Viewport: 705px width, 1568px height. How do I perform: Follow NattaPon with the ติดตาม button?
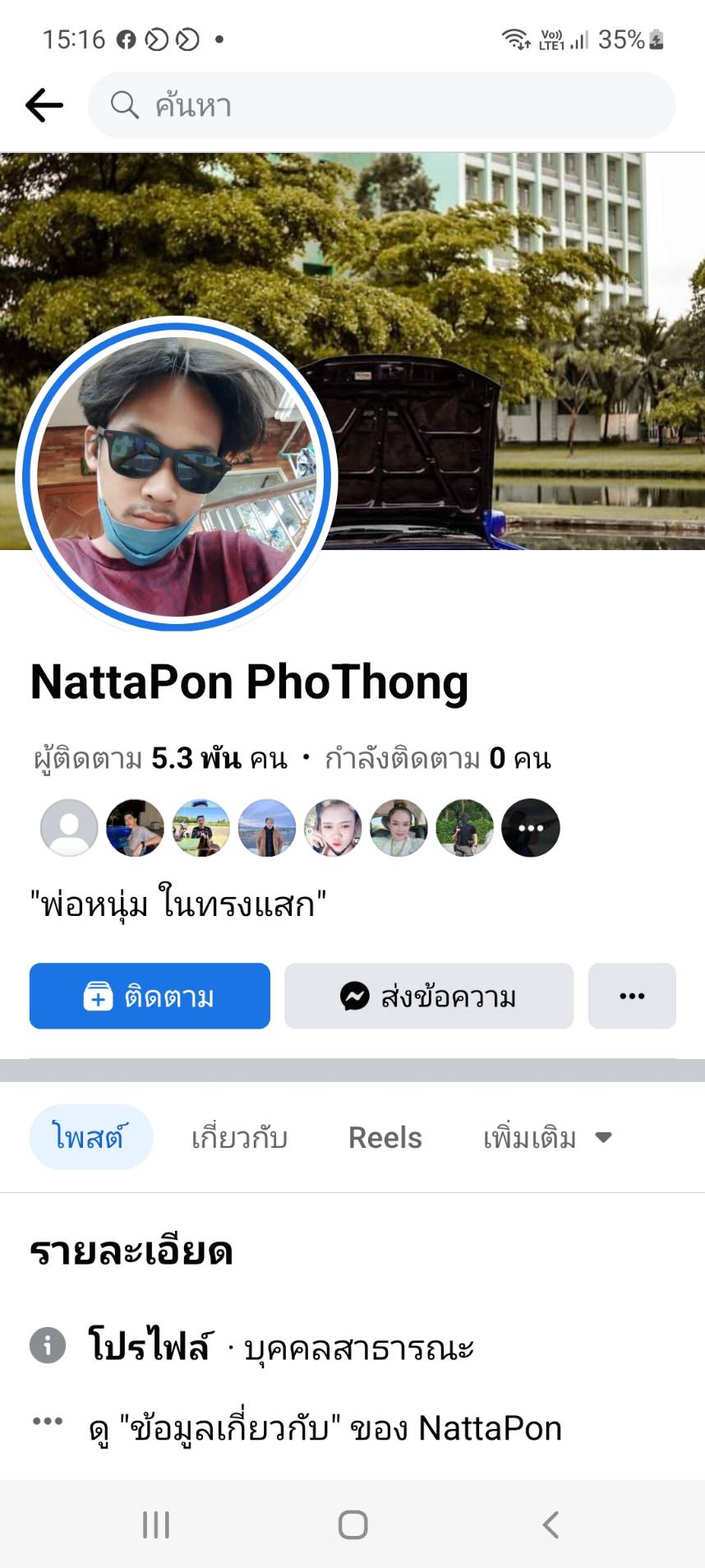click(150, 996)
